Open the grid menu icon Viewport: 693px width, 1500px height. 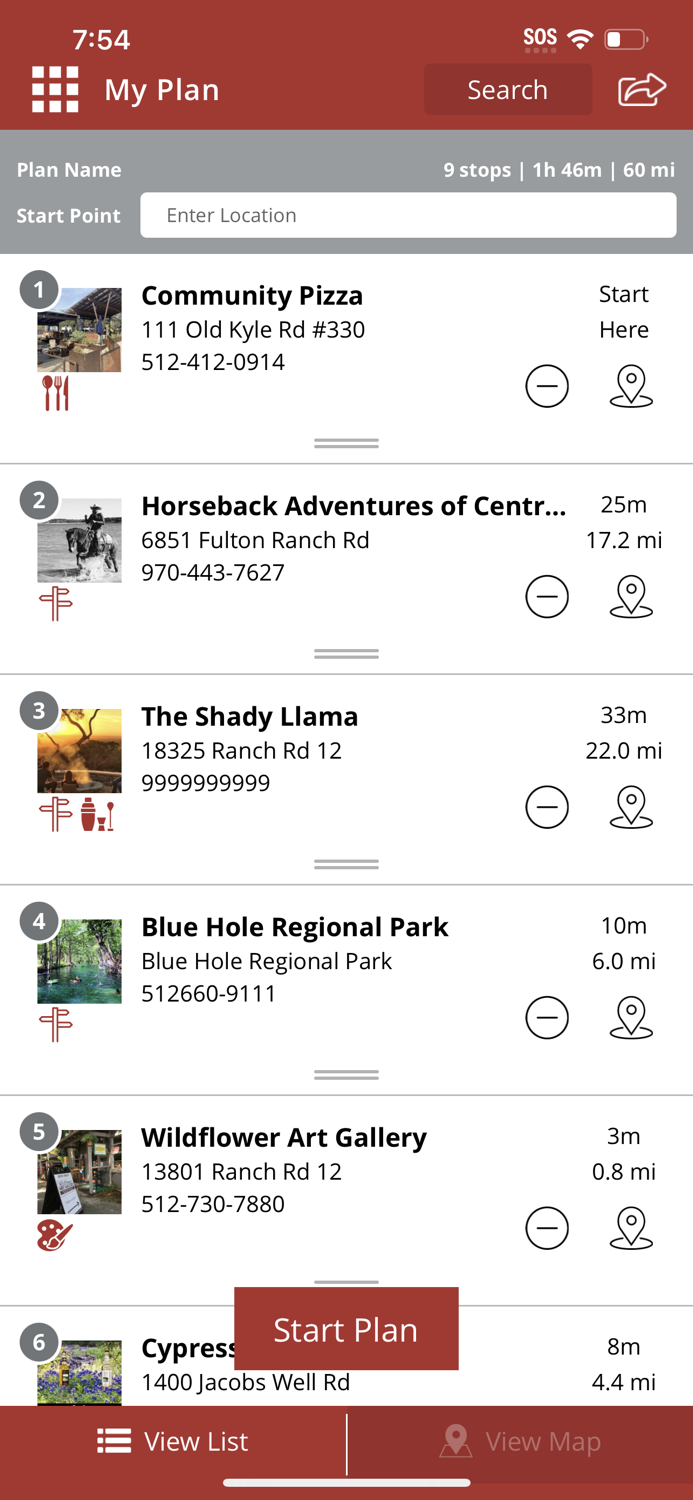(55, 90)
